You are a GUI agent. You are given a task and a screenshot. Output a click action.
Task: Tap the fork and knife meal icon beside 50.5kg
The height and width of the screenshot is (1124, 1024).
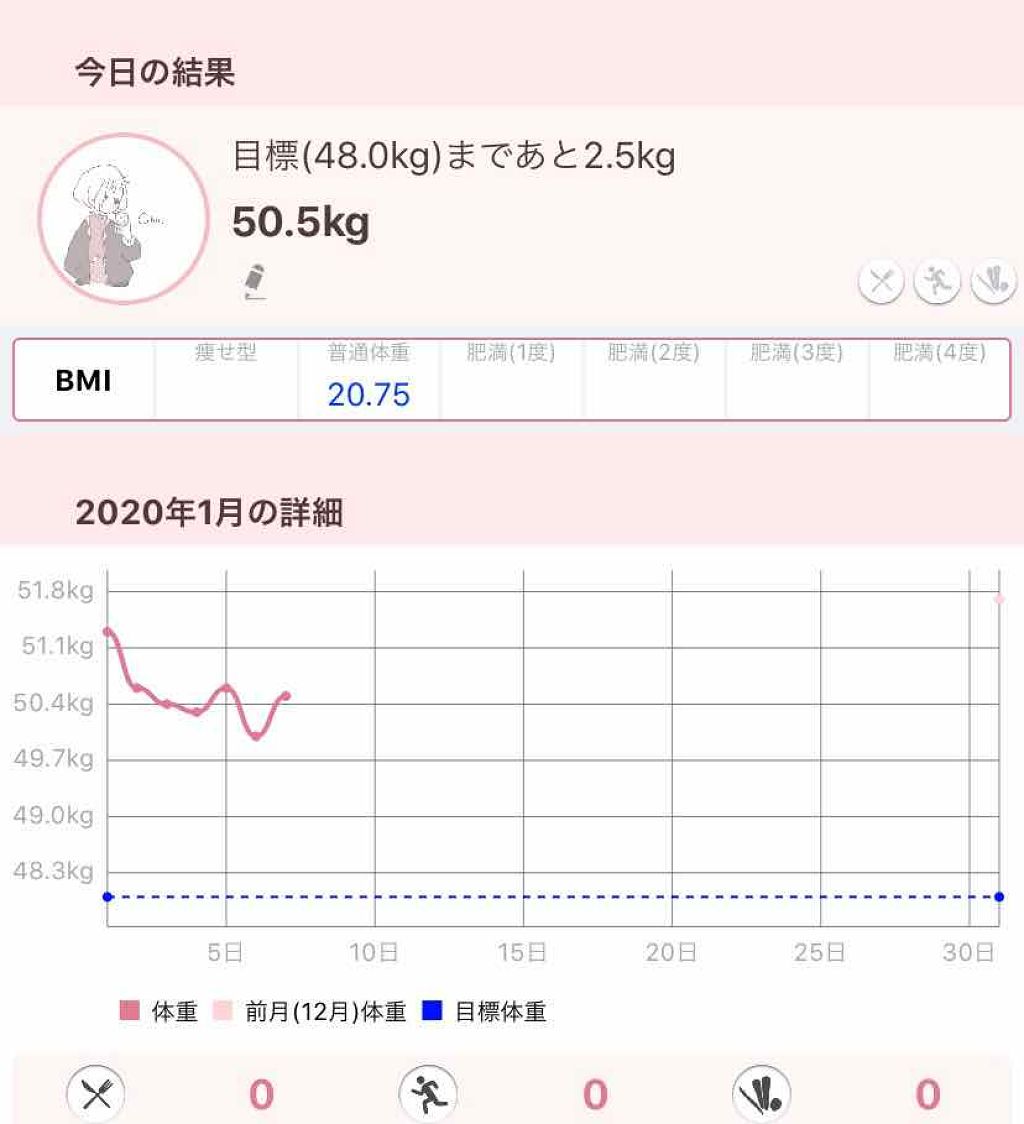click(881, 283)
